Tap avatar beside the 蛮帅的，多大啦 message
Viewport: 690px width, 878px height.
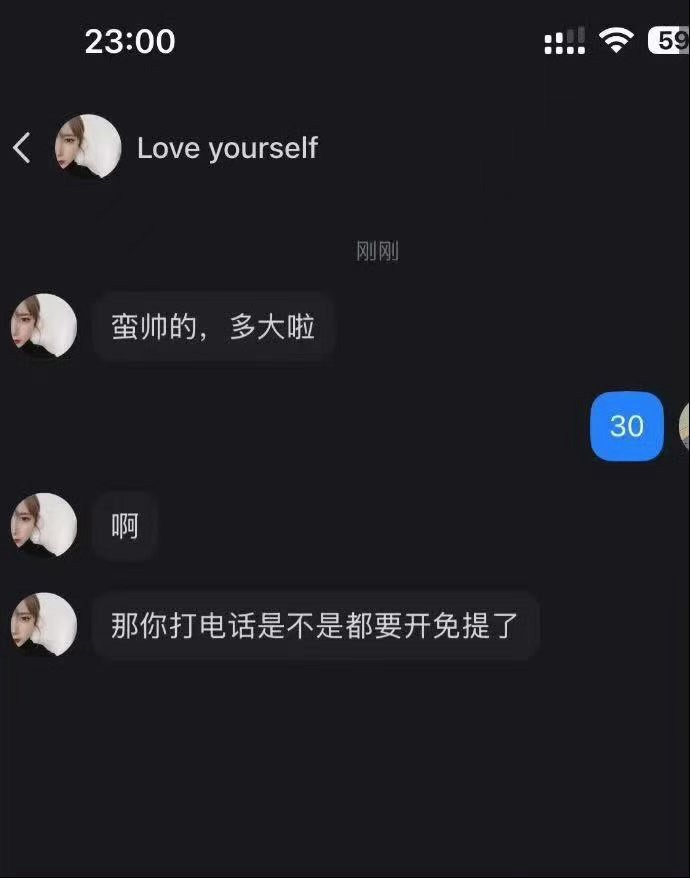(44, 326)
